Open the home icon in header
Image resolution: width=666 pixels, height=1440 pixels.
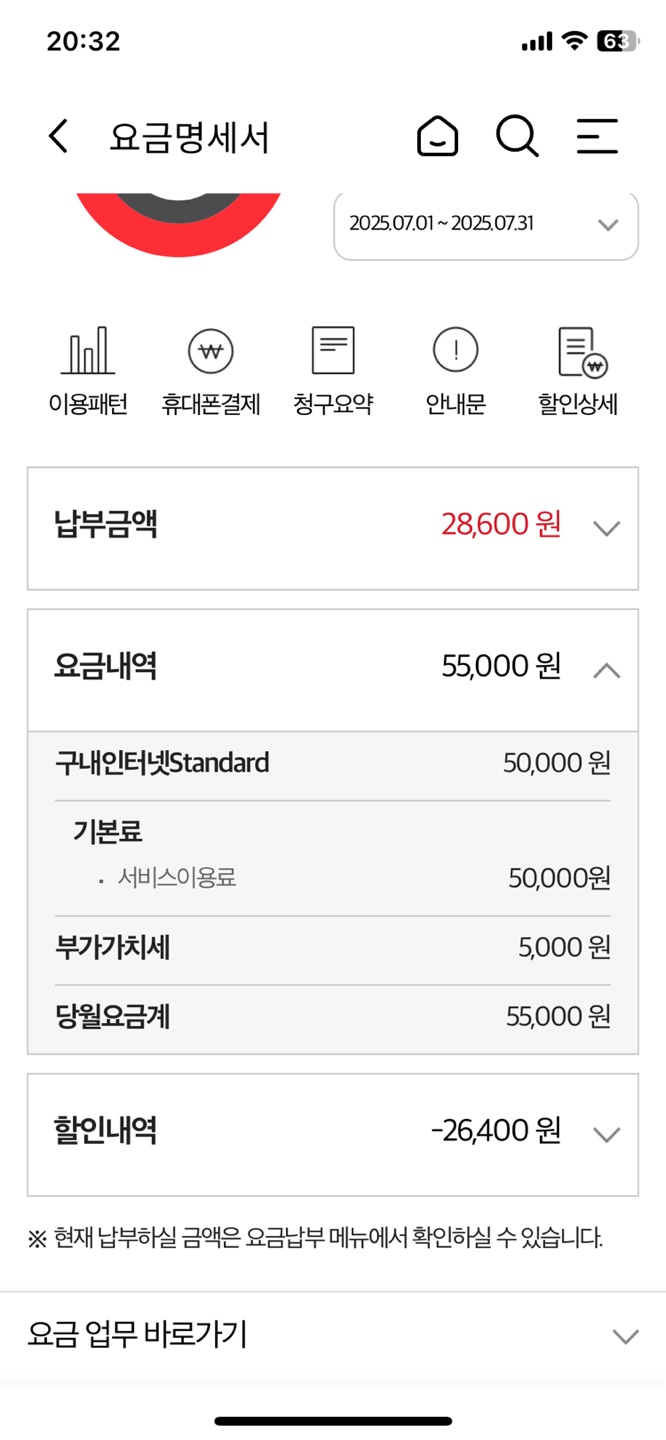pos(437,136)
